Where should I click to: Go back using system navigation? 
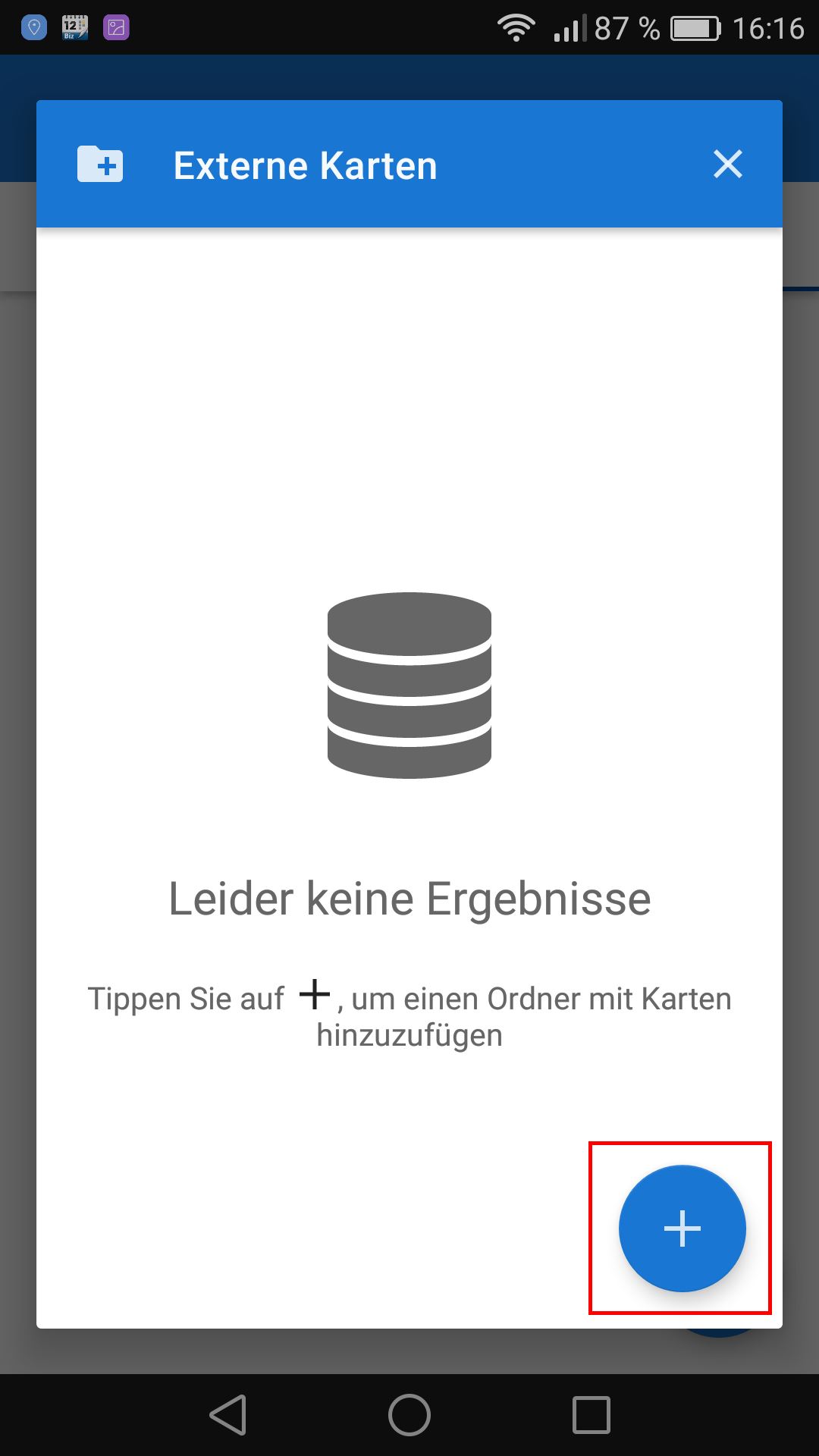pos(228,1415)
